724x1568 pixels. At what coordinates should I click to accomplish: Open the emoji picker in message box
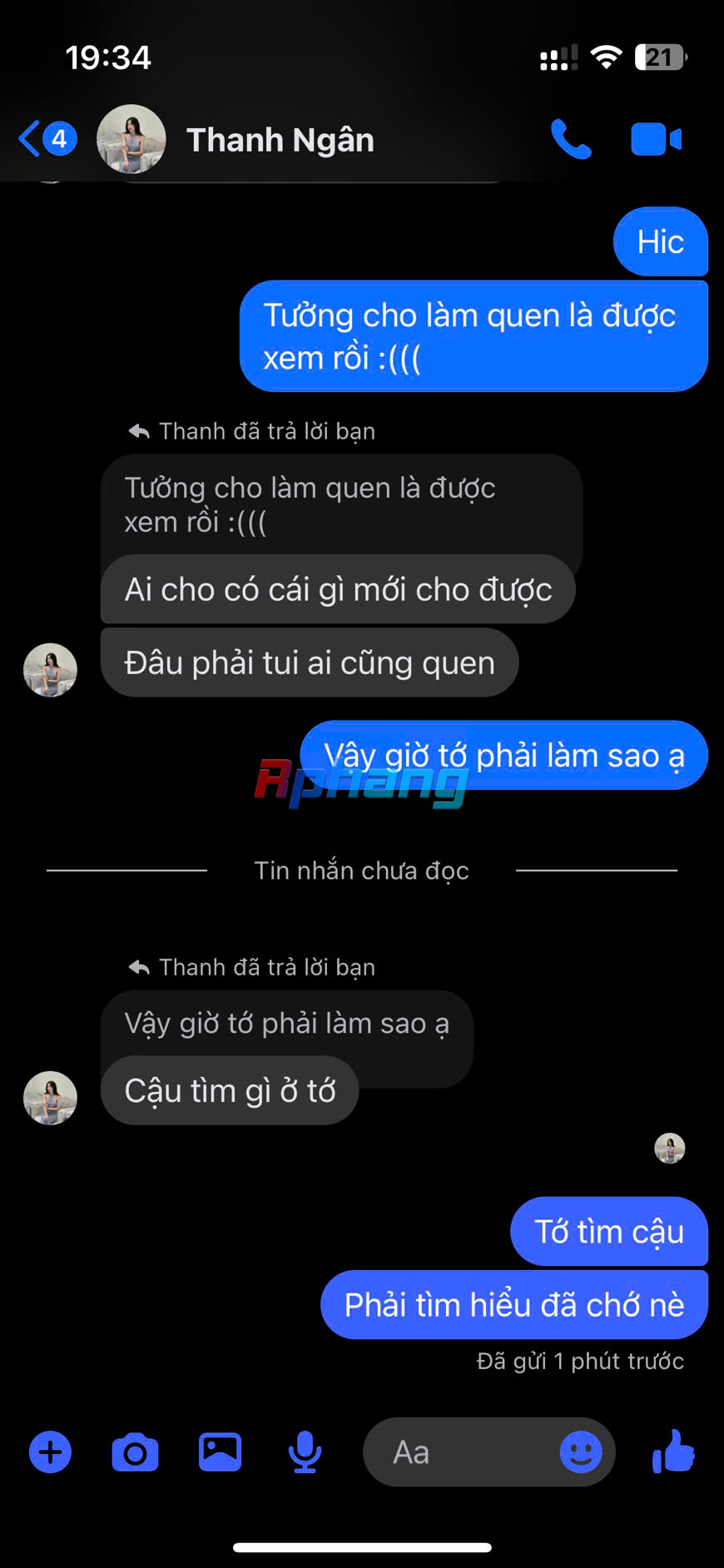(581, 1452)
